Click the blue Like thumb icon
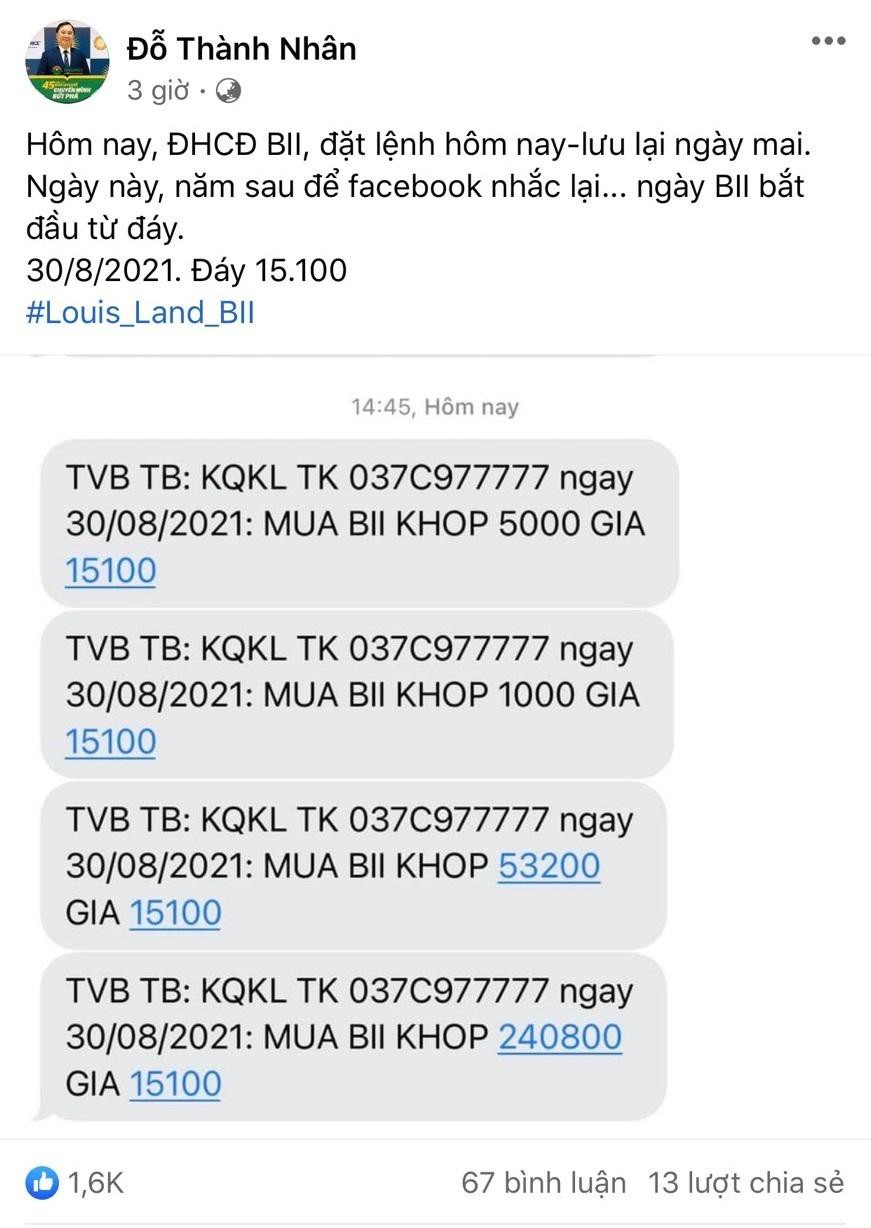The height and width of the screenshot is (1228, 871). pos(40,1183)
